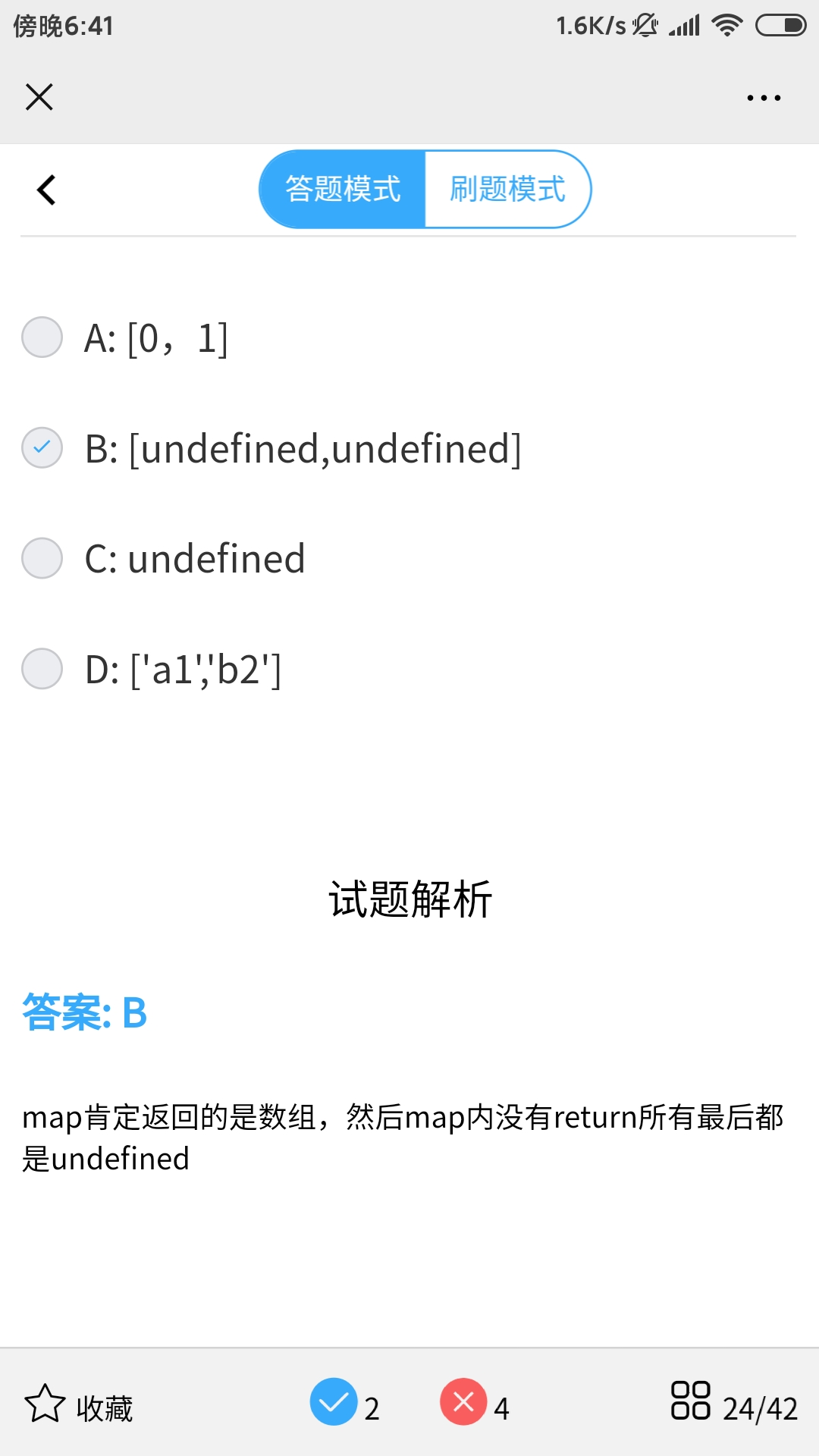Choose option C: undefined

(42, 558)
